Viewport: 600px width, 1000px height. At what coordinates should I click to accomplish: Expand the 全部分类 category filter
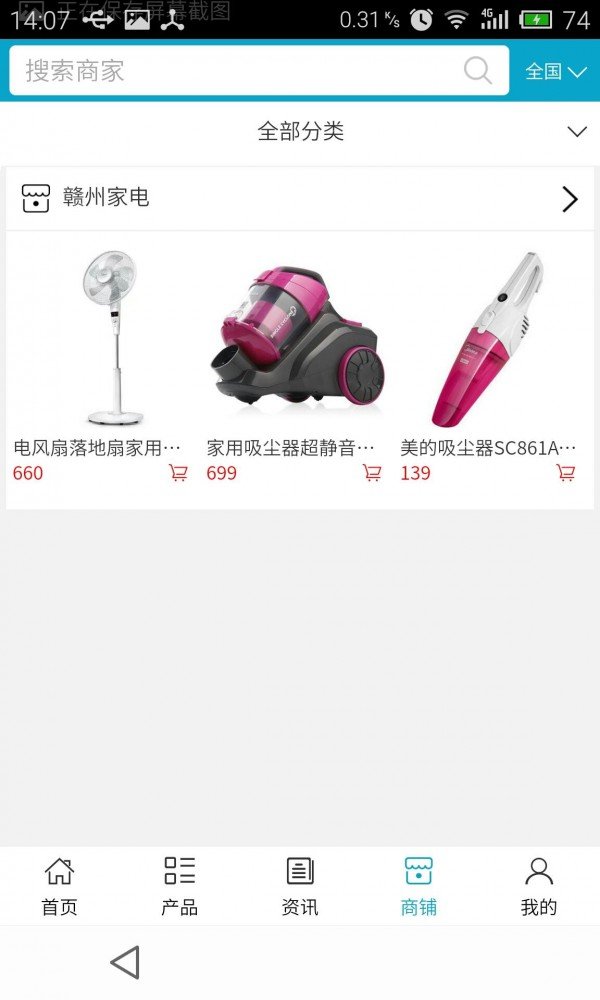point(300,132)
